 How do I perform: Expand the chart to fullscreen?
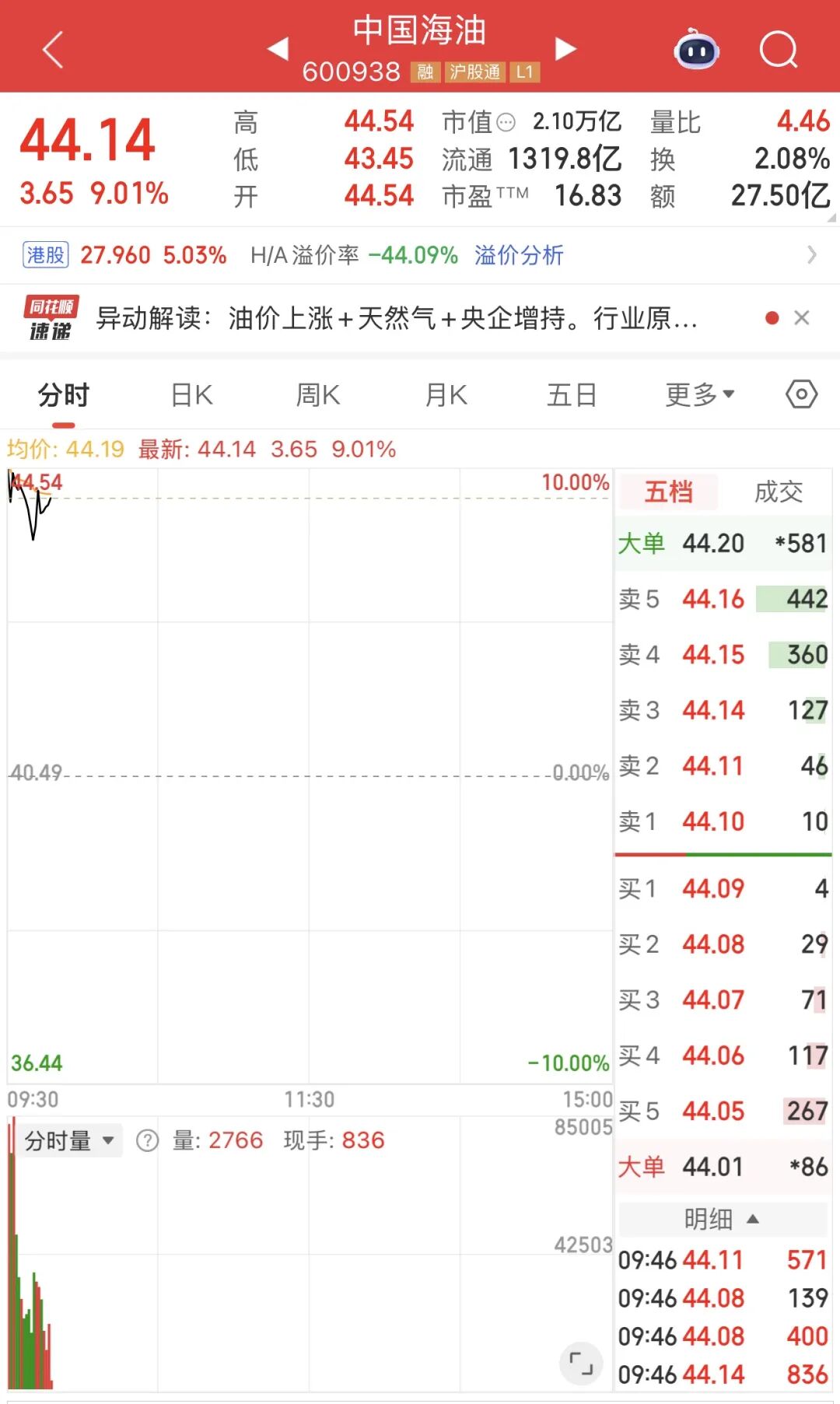tap(581, 1364)
